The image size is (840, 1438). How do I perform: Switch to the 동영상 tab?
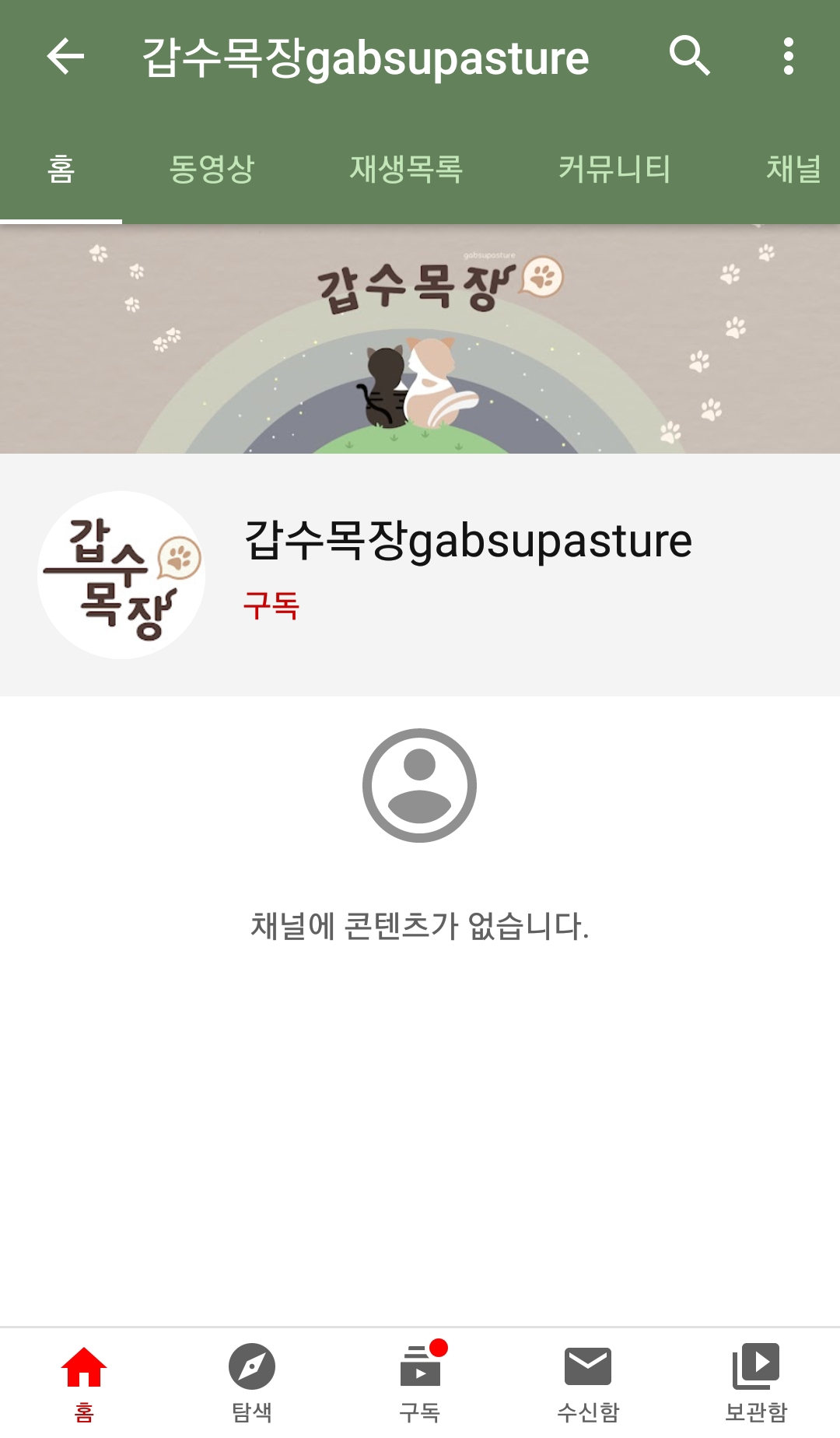pyautogui.click(x=212, y=169)
